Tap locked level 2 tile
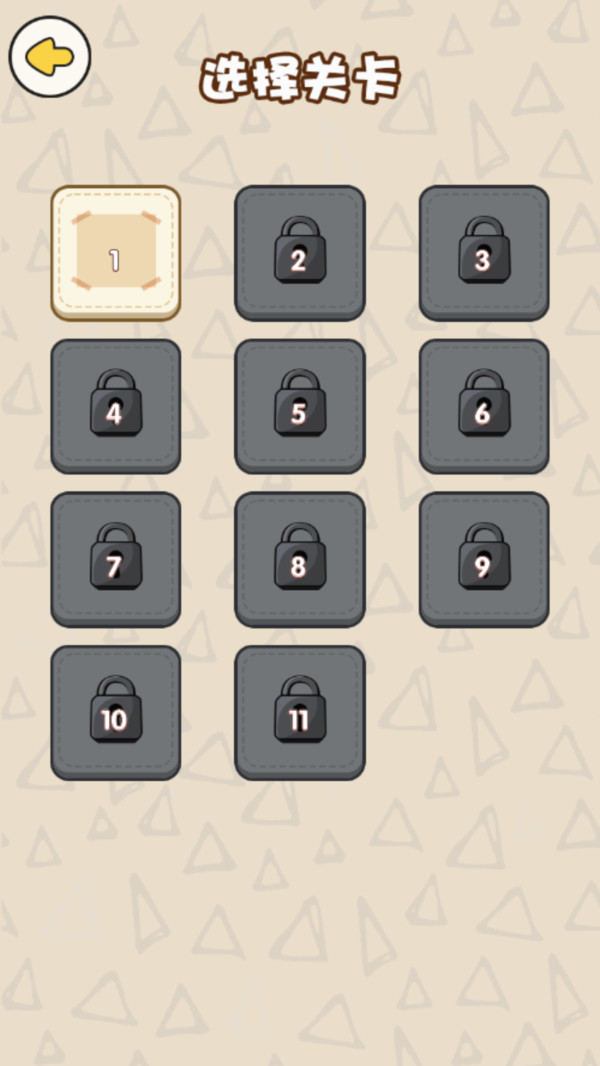Screen dimensions: 600x1066 300,253
